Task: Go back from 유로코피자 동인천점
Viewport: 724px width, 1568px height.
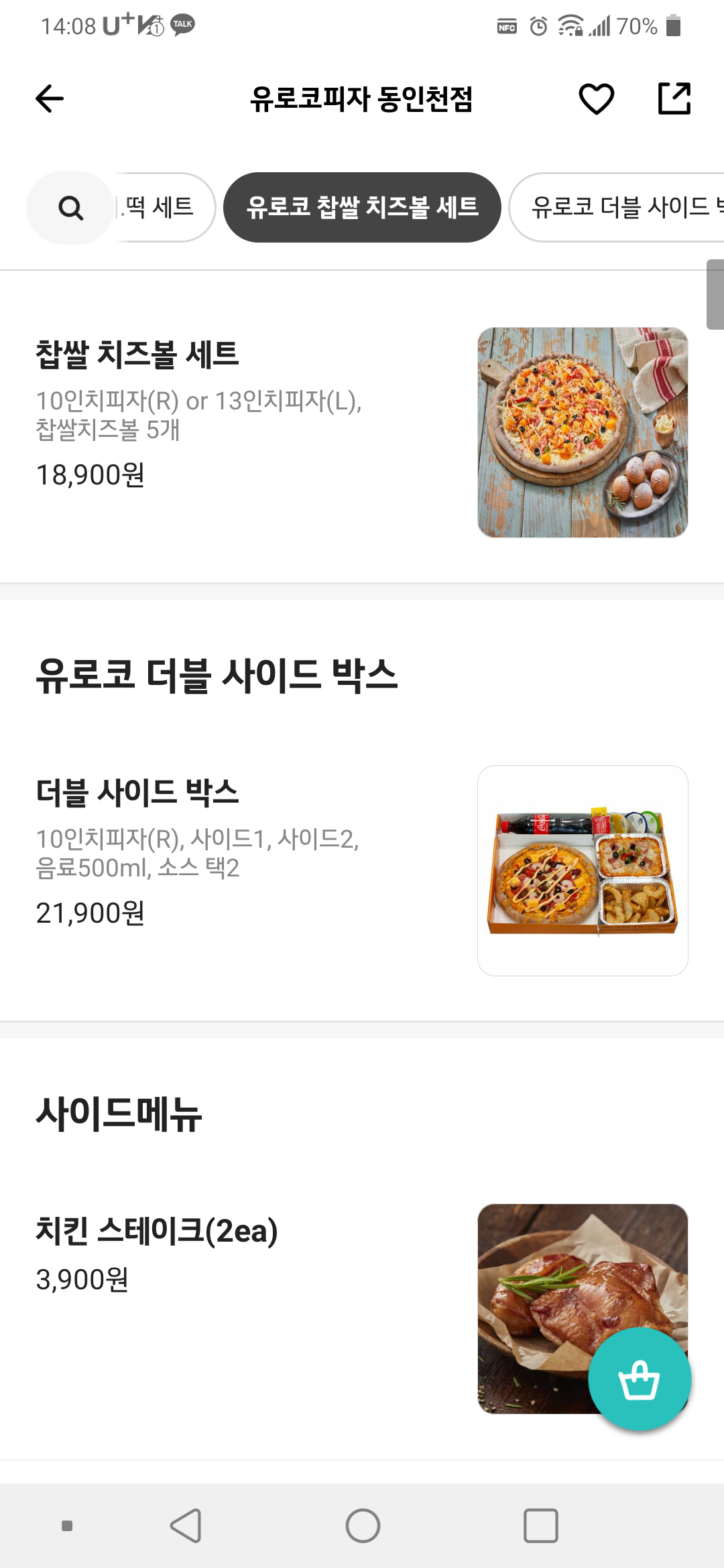Action: [x=50, y=99]
